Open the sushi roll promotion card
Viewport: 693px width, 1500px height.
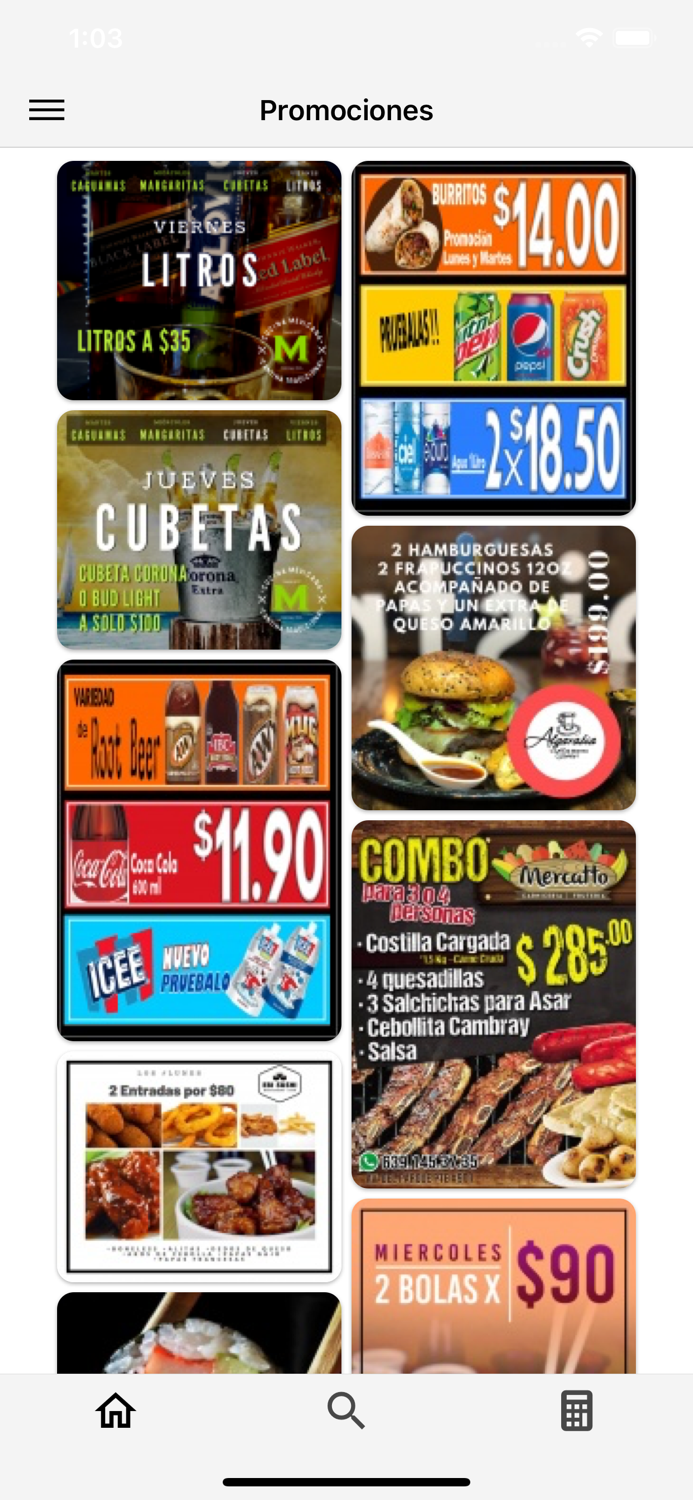[199, 1332]
